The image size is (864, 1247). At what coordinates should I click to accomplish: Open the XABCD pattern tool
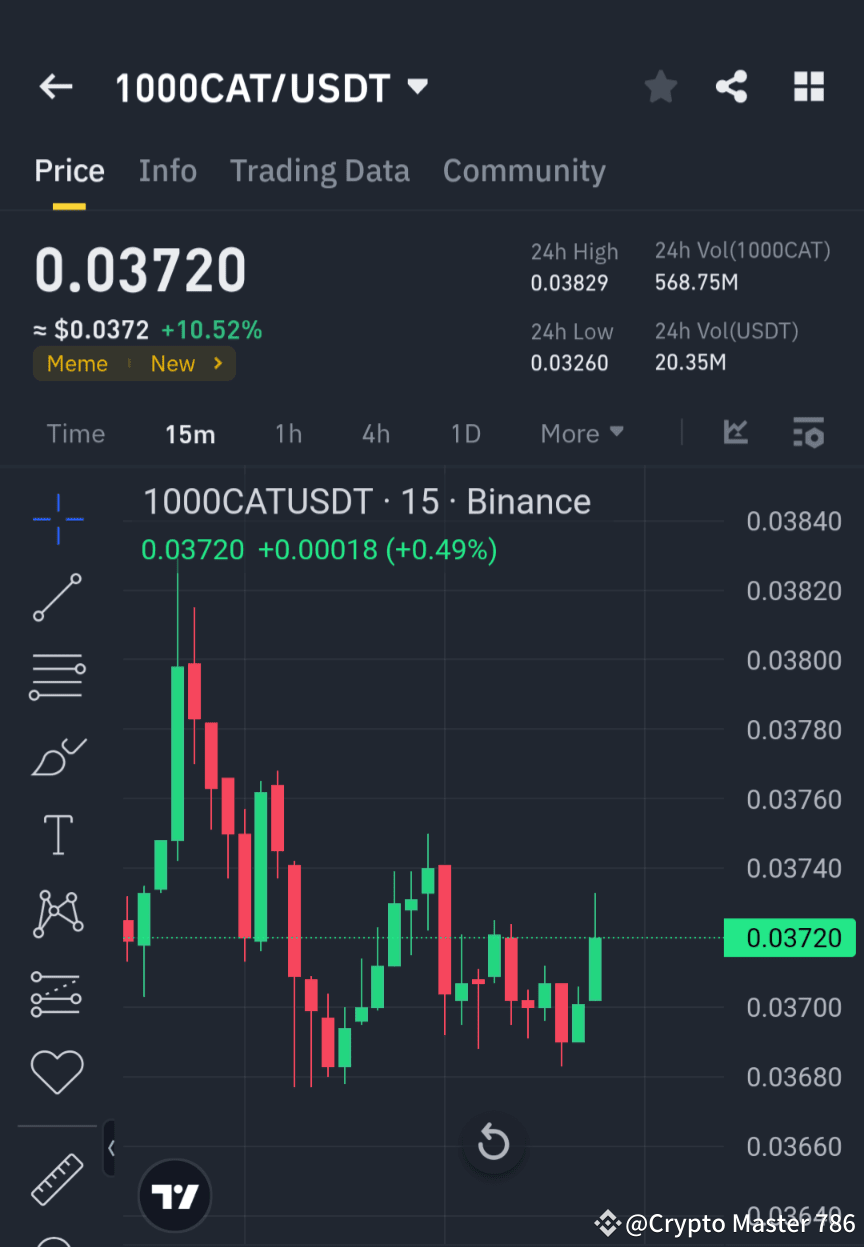[57, 913]
